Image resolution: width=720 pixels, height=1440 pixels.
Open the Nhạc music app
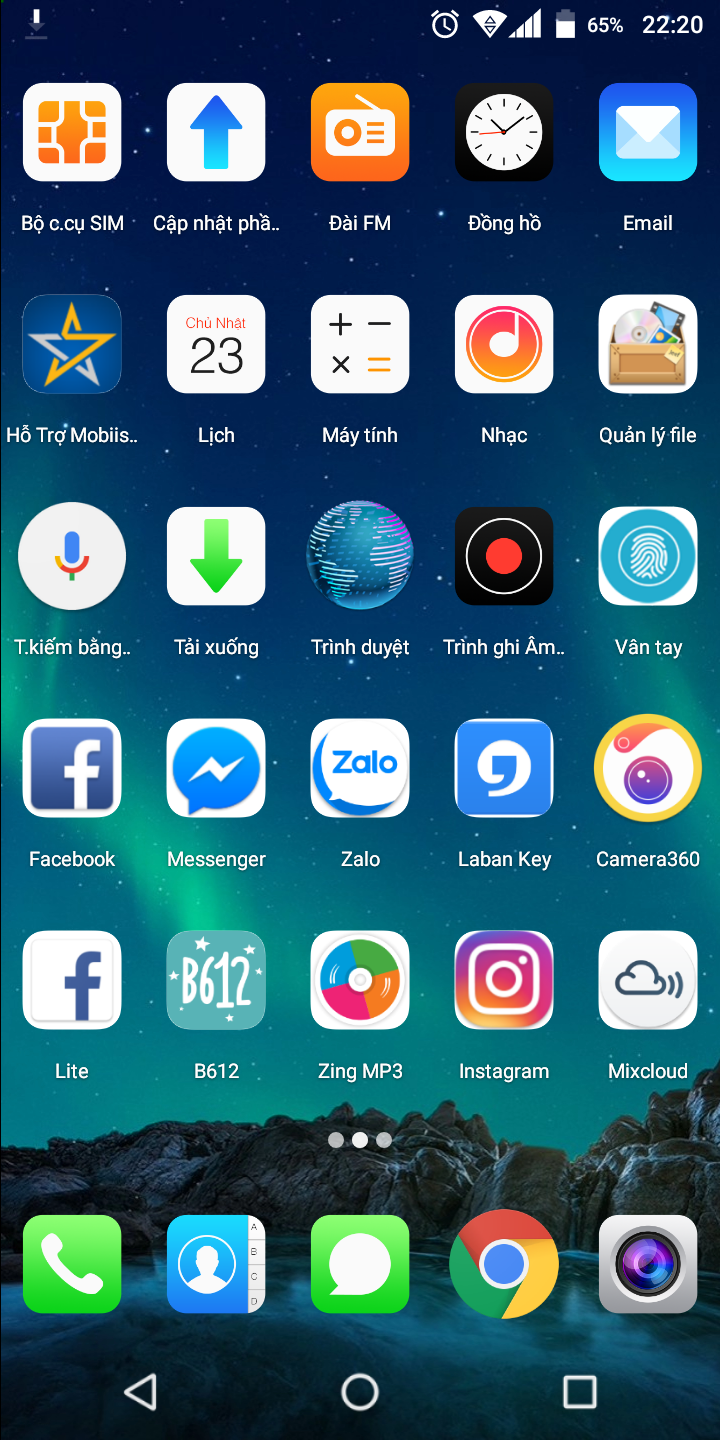504,345
